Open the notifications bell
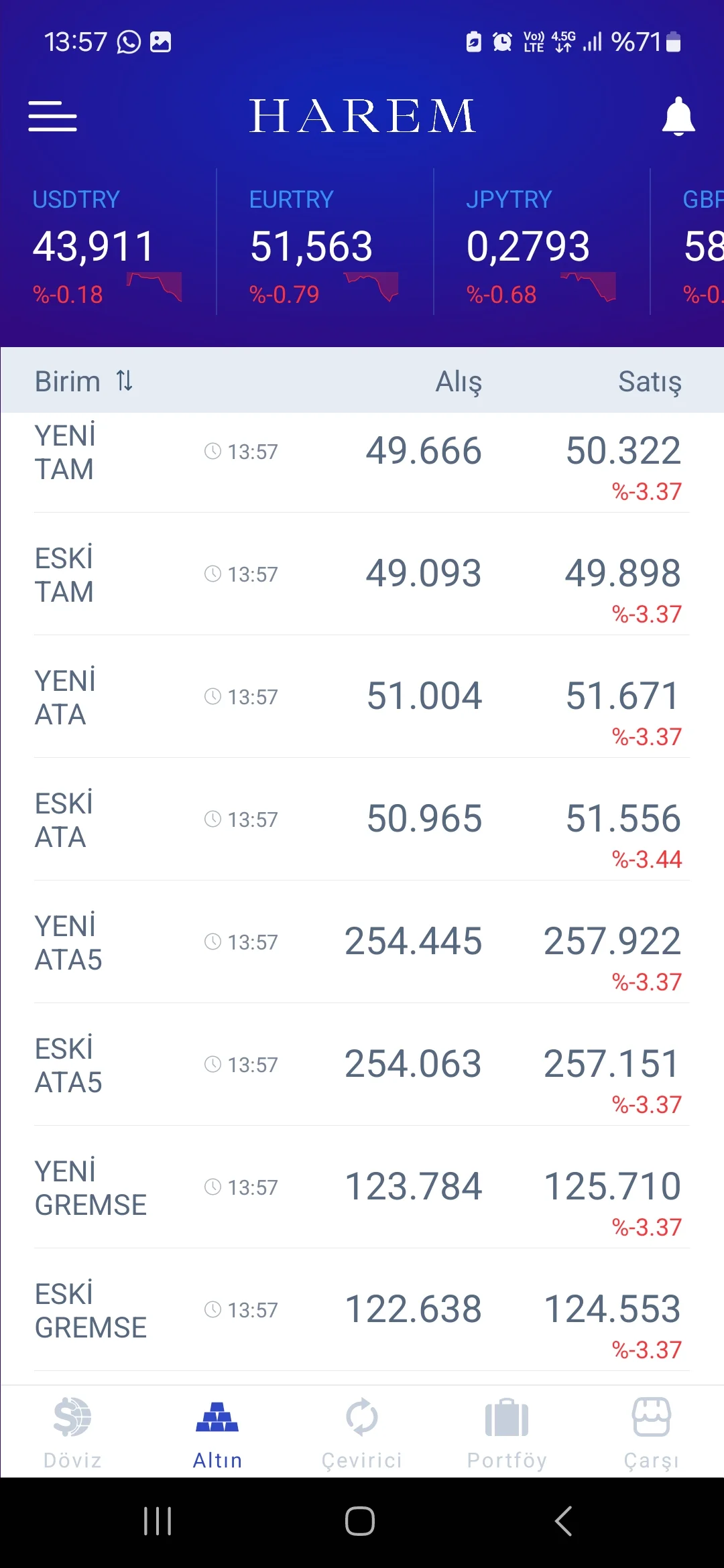The width and height of the screenshot is (724, 1568). pos(678,117)
